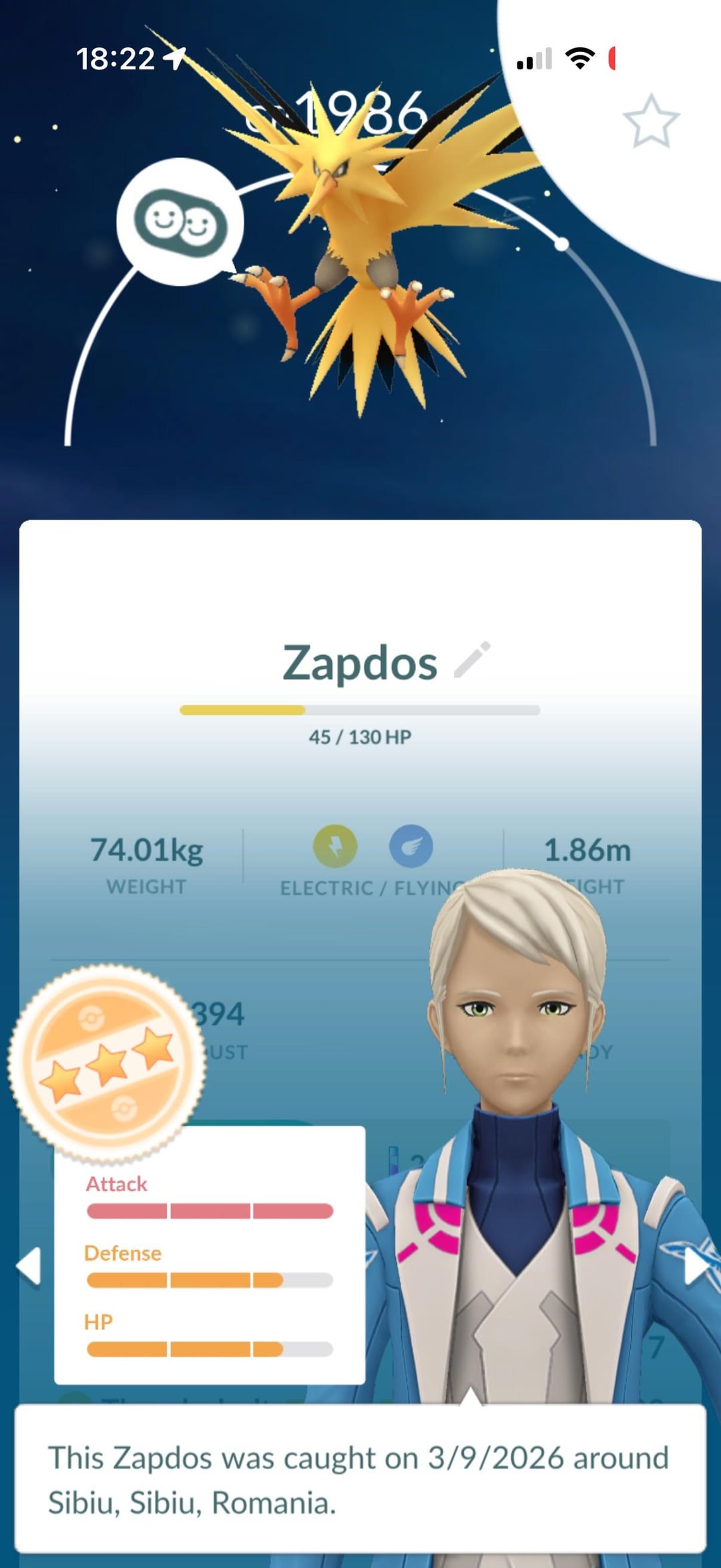This screenshot has width=721, height=1568.
Task: Go to previous Pokémon with left arrow
Action: point(29,1265)
